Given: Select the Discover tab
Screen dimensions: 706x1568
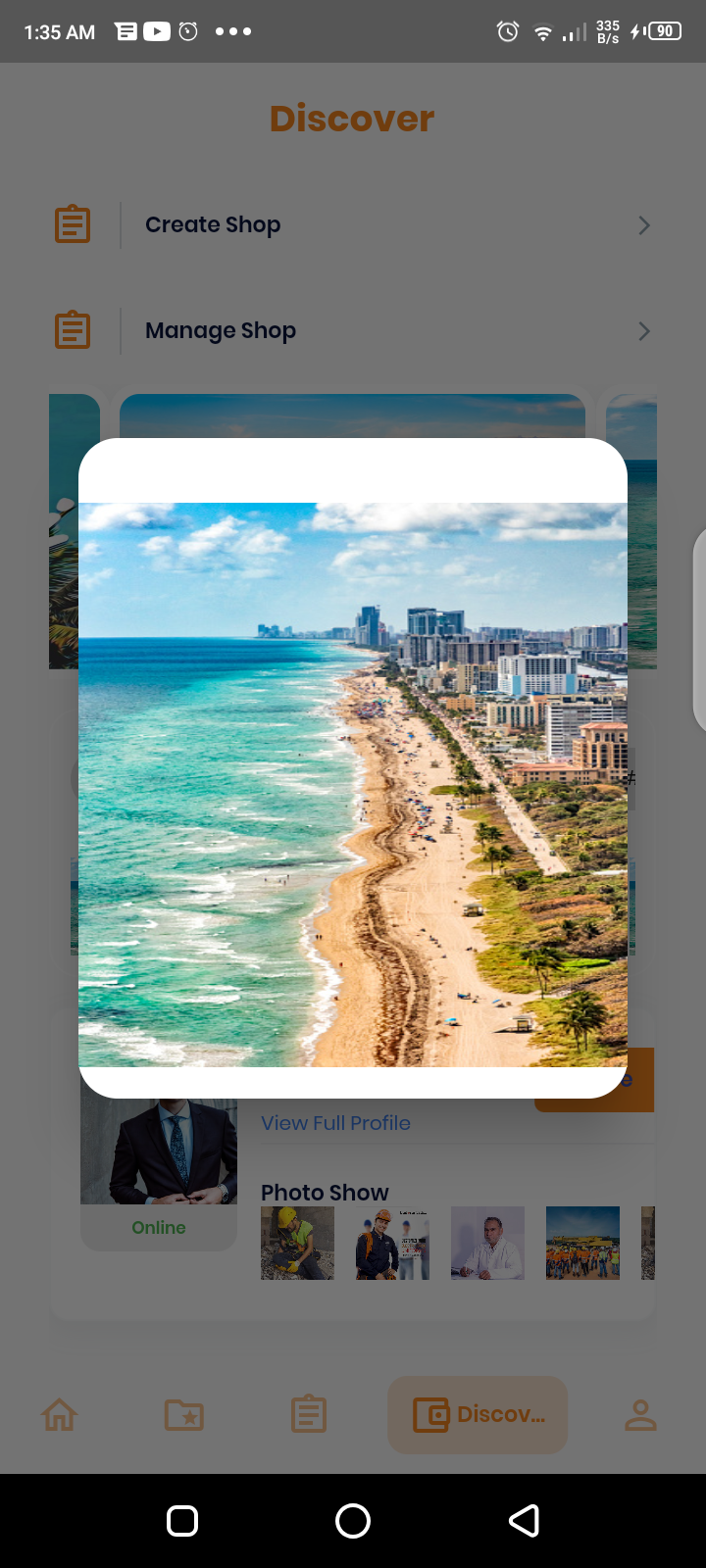Looking at the screenshot, I should (478, 1415).
